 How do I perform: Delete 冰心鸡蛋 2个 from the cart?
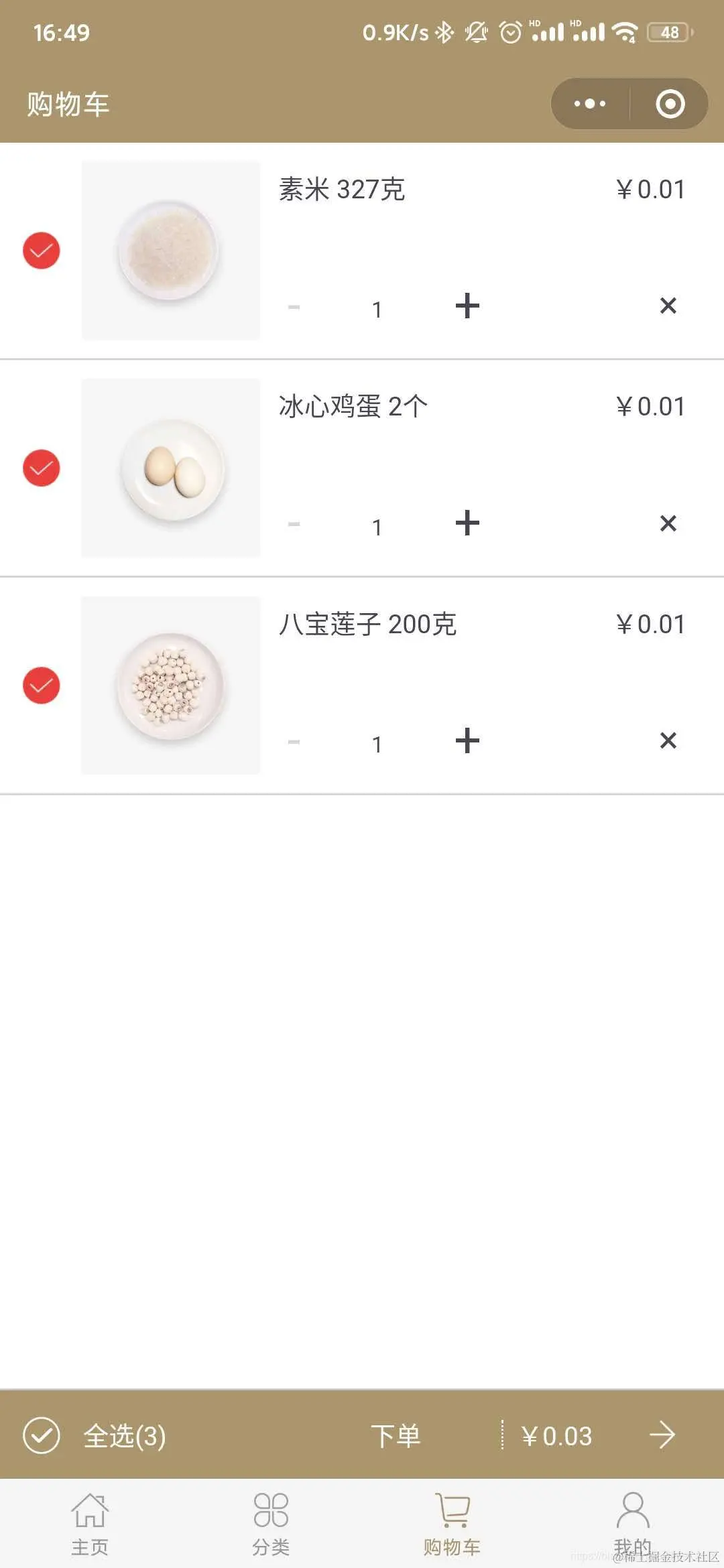click(x=668, y=523)
